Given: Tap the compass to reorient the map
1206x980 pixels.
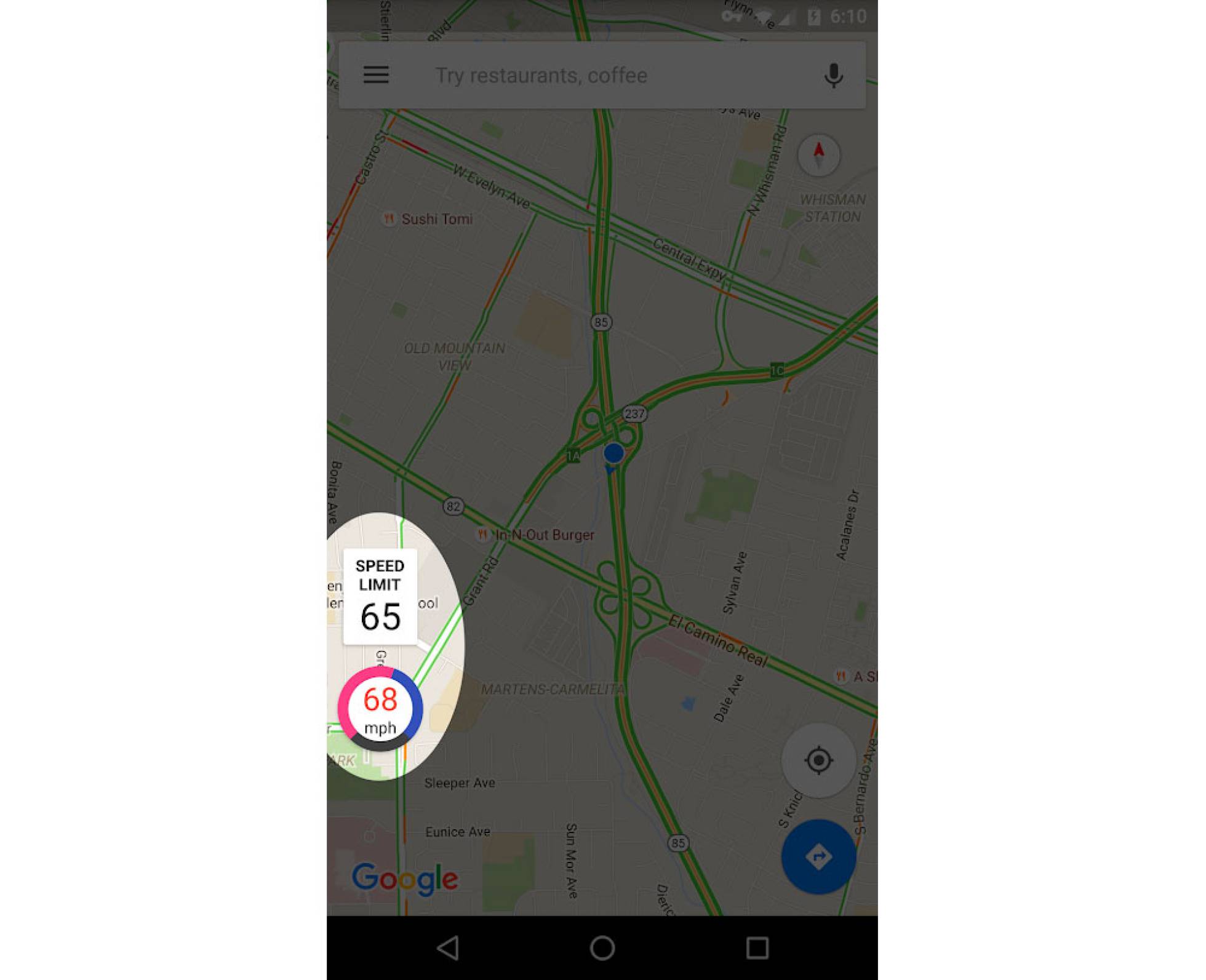Looking at the screenshot, I should point(818,155).
